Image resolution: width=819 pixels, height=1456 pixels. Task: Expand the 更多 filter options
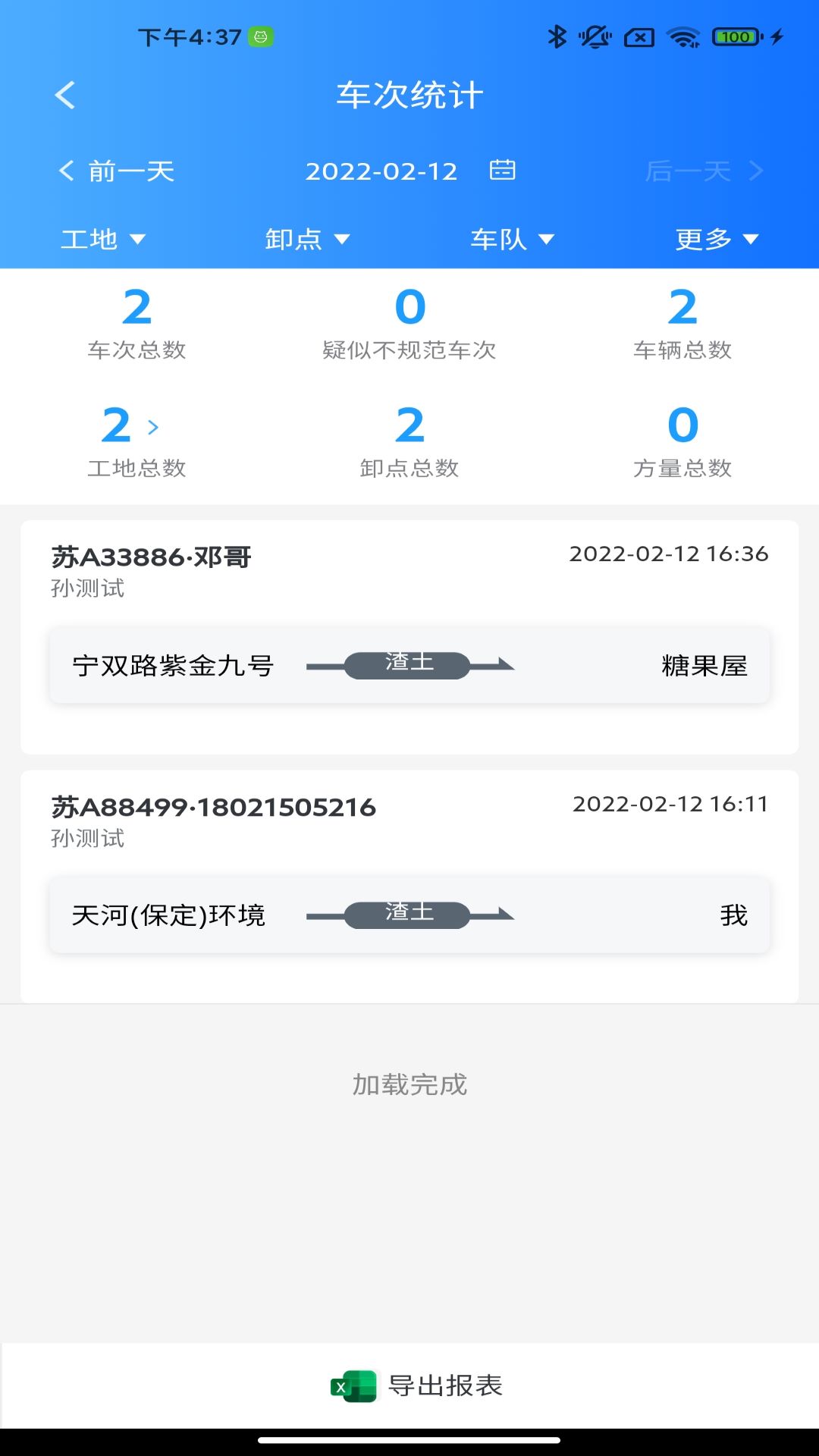(x=716, y=239)
